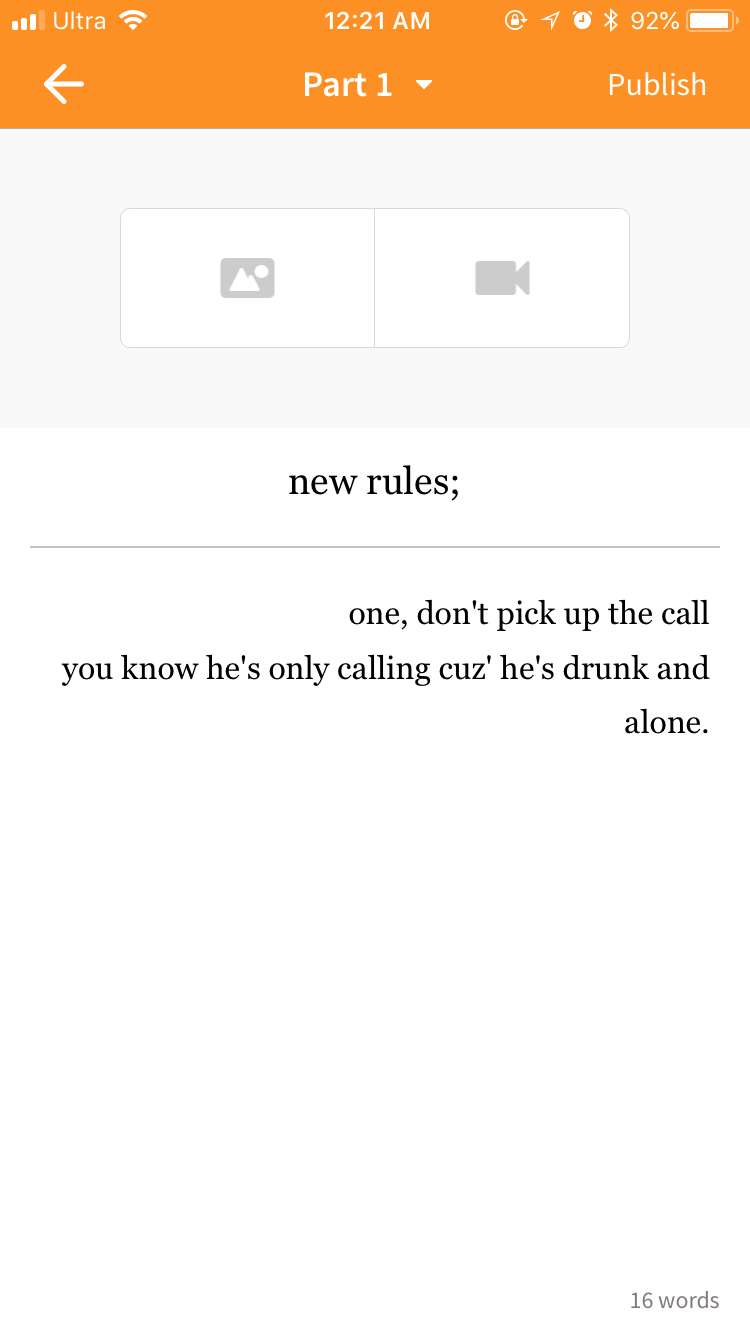Image resolution: width=750 pixels, height=1334 pixels.
Task: Go back using the arrow
Action: click(x=64, y=85)
